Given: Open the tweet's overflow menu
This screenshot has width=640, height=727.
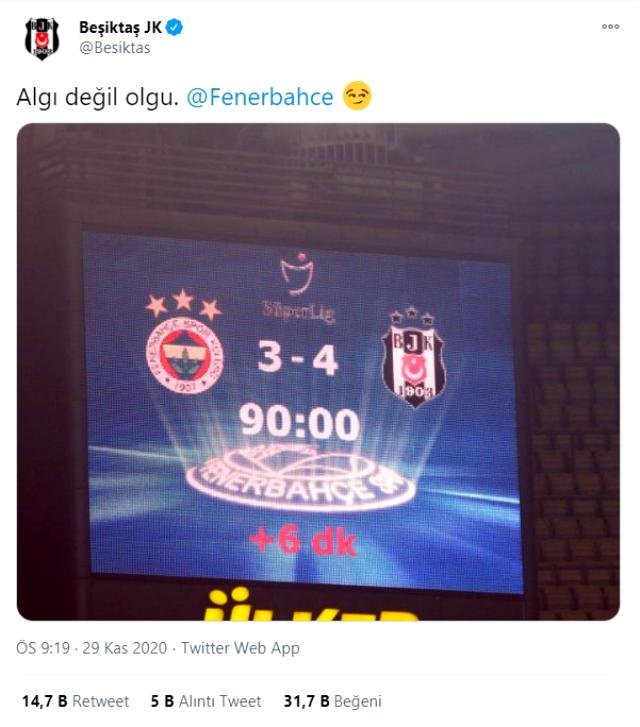Looking at the screenshot, I should [610, 28].
